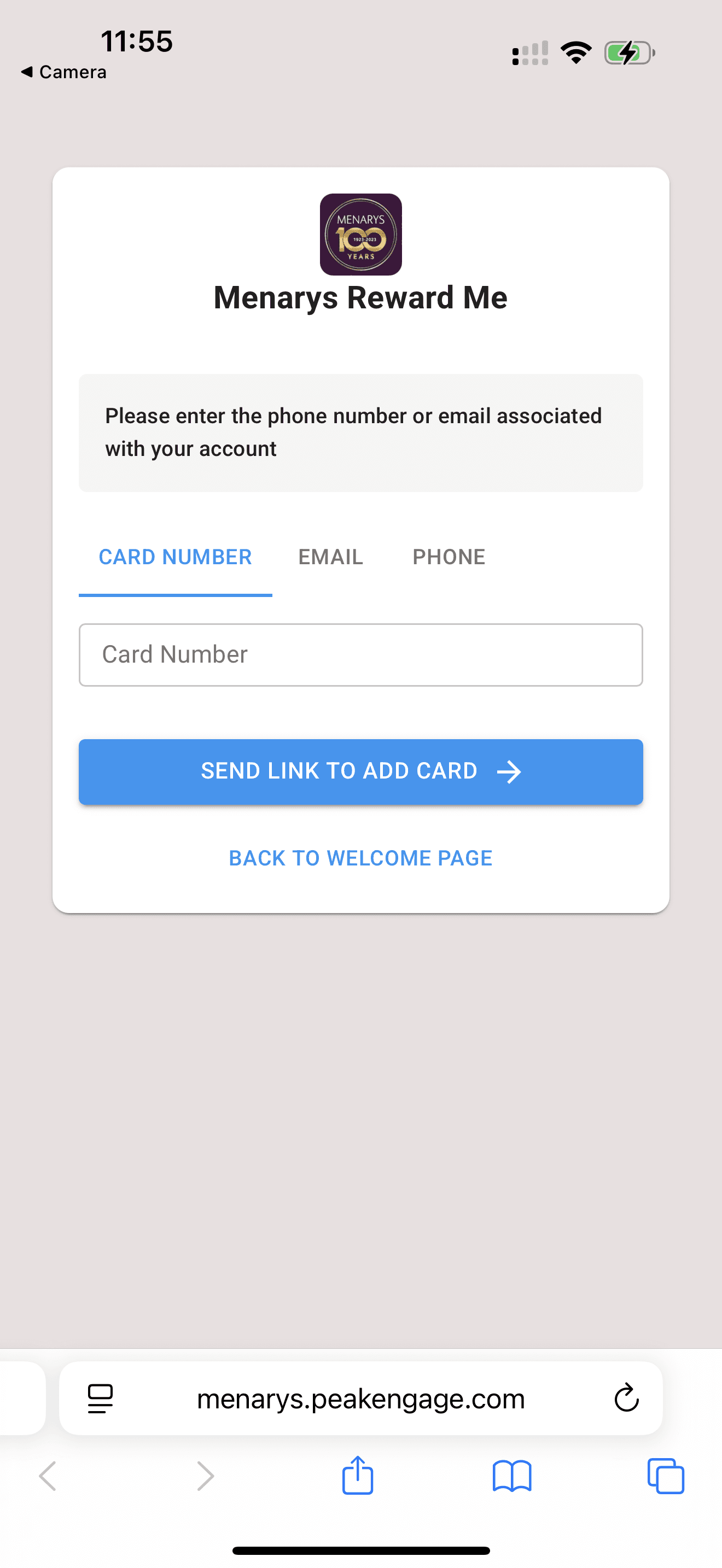Tap the clock in the status bar
This screenshot has width=722, height=1568.
pos(136,42)
